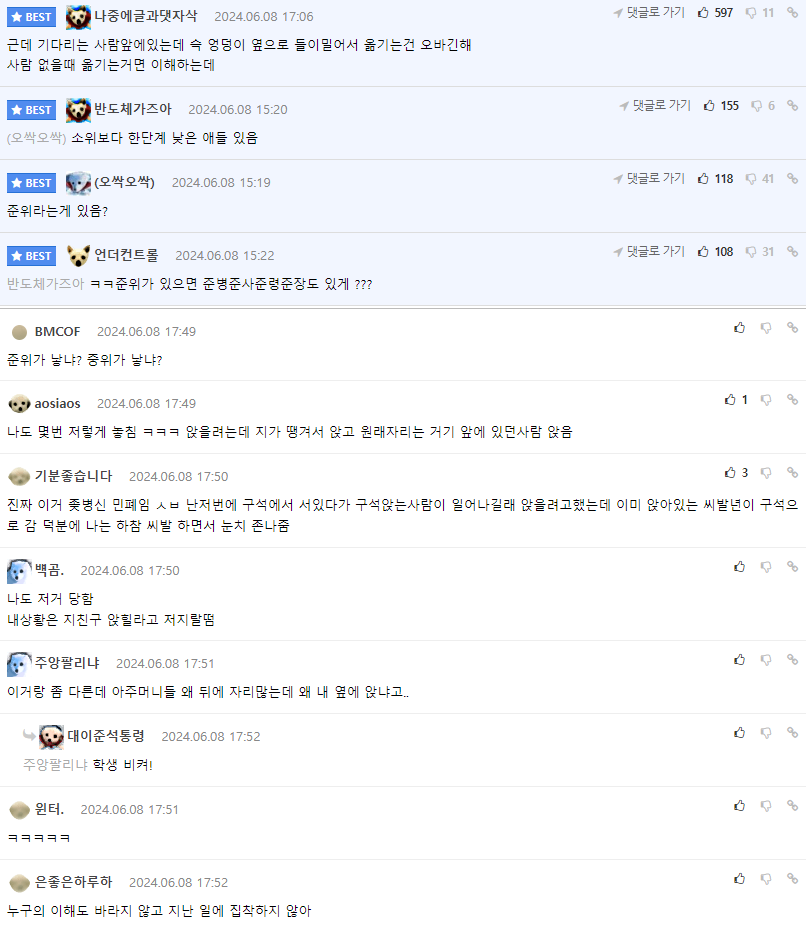Like 대이준석통령's reply
The height and width of the screenshot is (931, 806).
click(x=740, y=733)
